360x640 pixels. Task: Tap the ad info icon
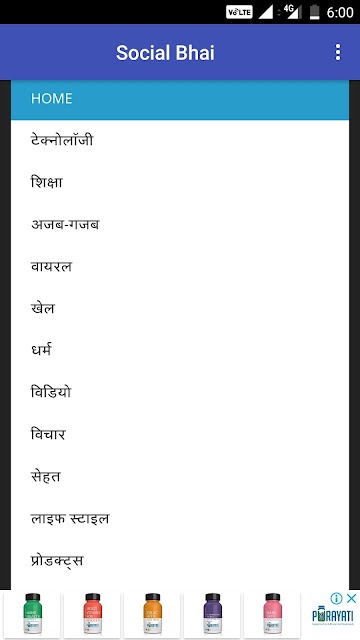click(336, 598)
